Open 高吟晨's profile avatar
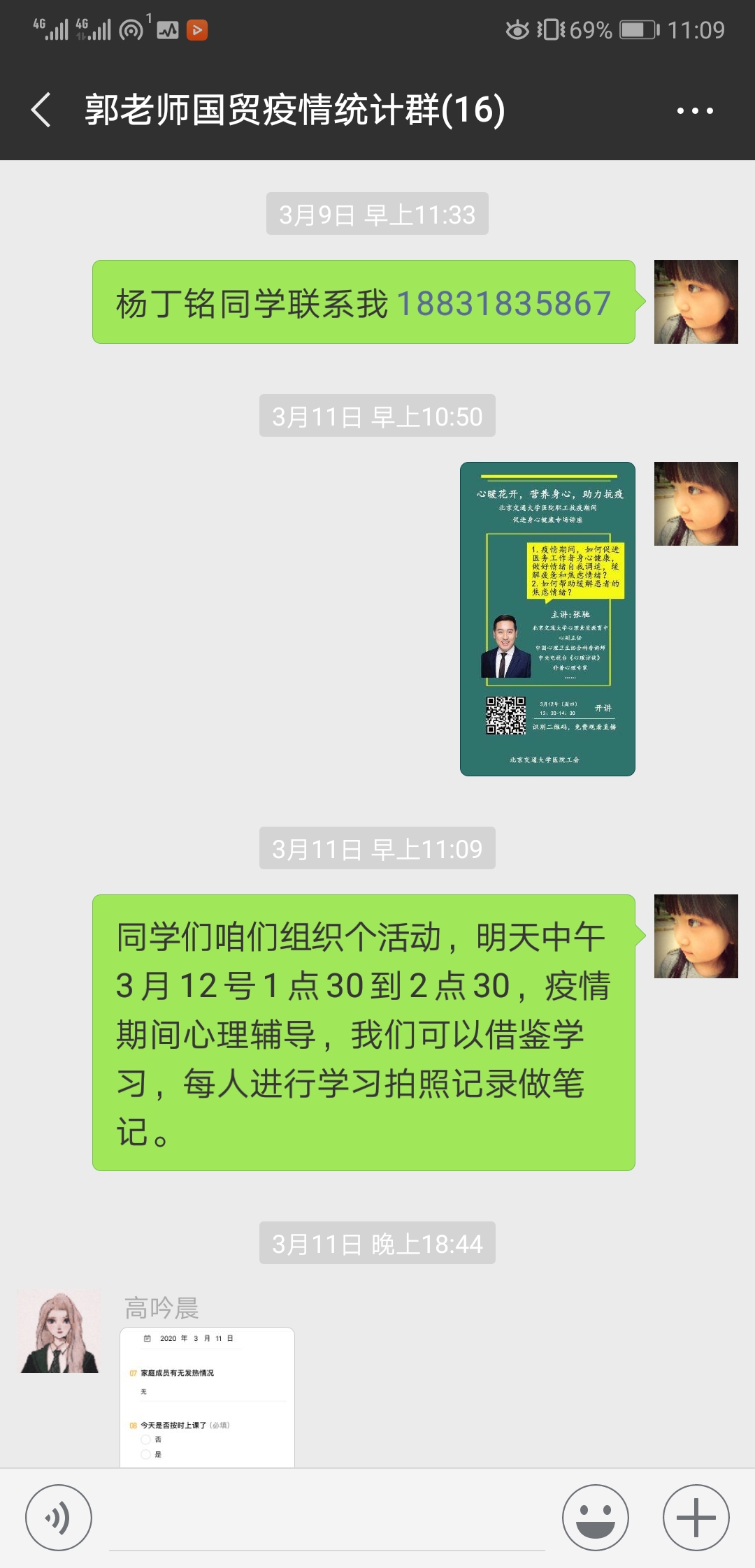755x1568 pixels. [59, 1331]
